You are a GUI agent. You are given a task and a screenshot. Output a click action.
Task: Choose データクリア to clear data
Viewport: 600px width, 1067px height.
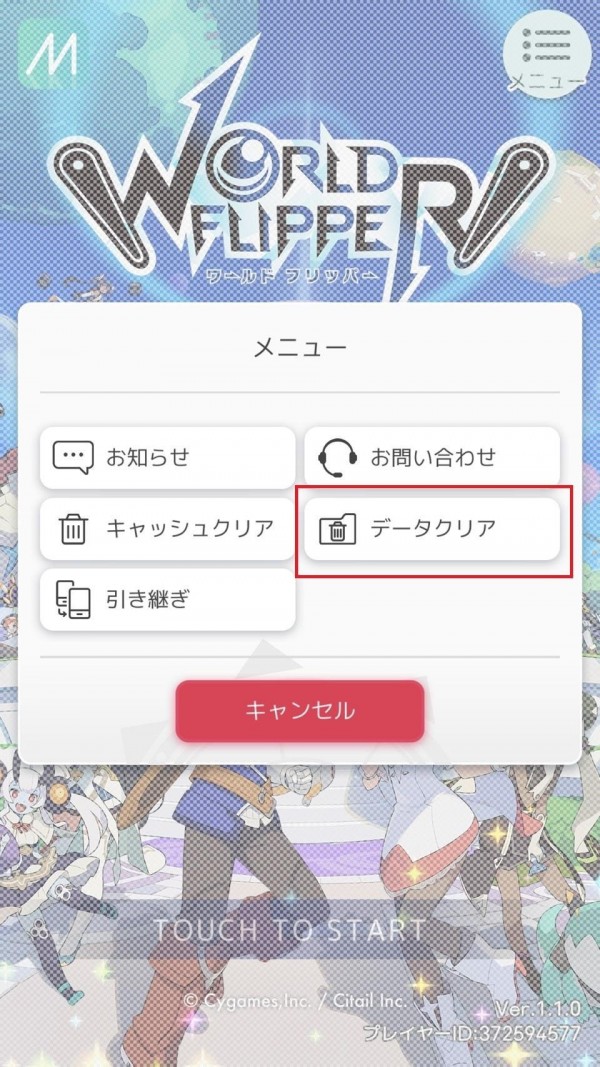432,529
